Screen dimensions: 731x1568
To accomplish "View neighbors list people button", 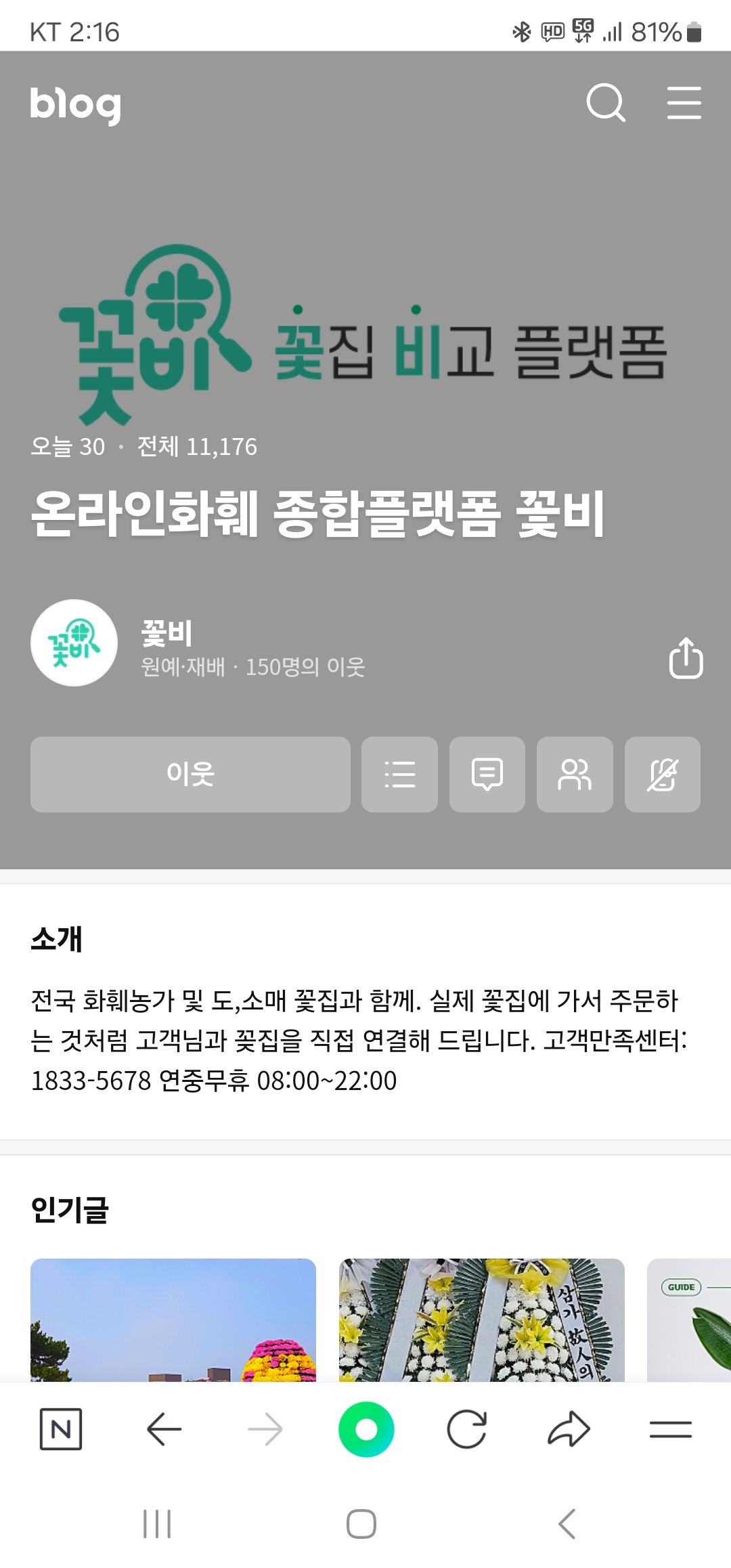I will pos(575,774).
